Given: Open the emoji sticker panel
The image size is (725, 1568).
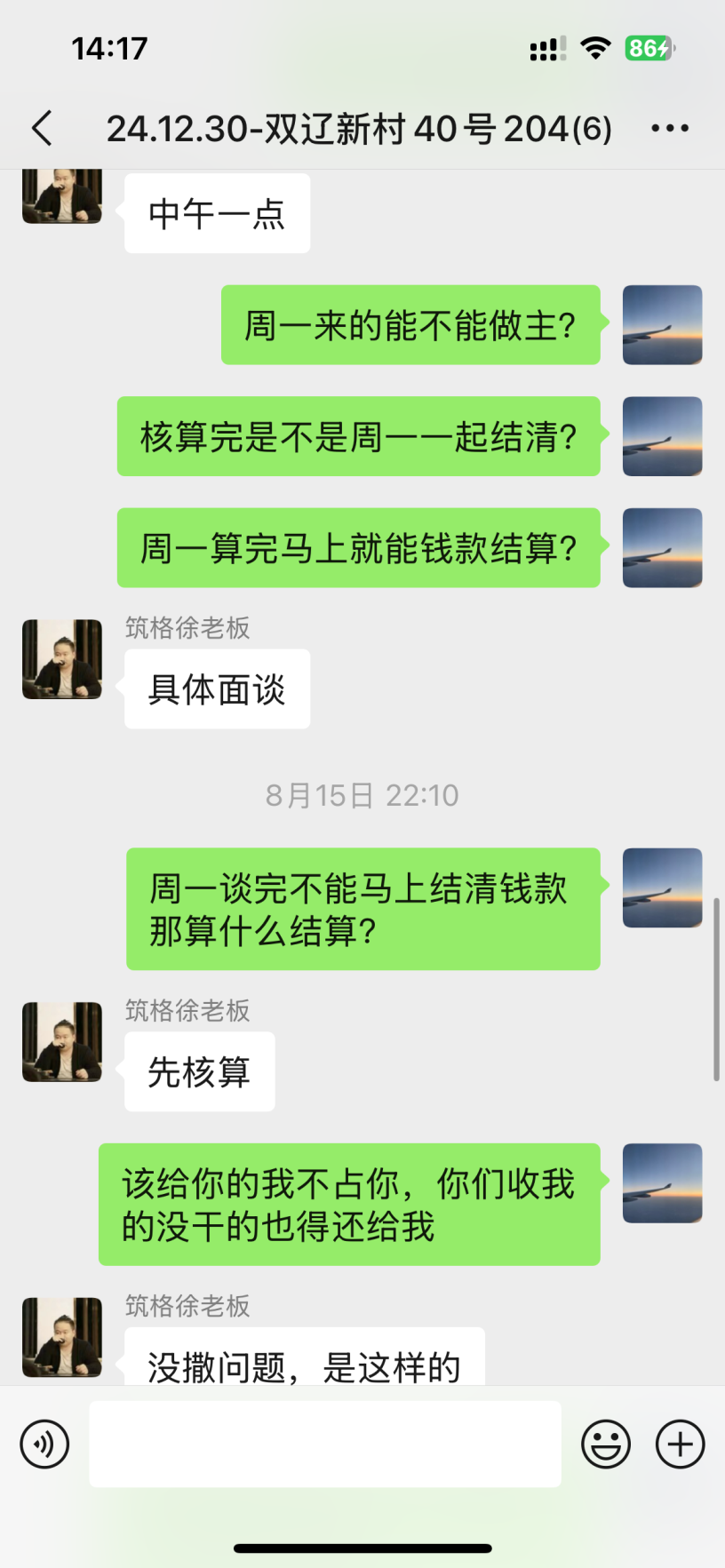Looking at the screenshot, I should point(606,1444).
